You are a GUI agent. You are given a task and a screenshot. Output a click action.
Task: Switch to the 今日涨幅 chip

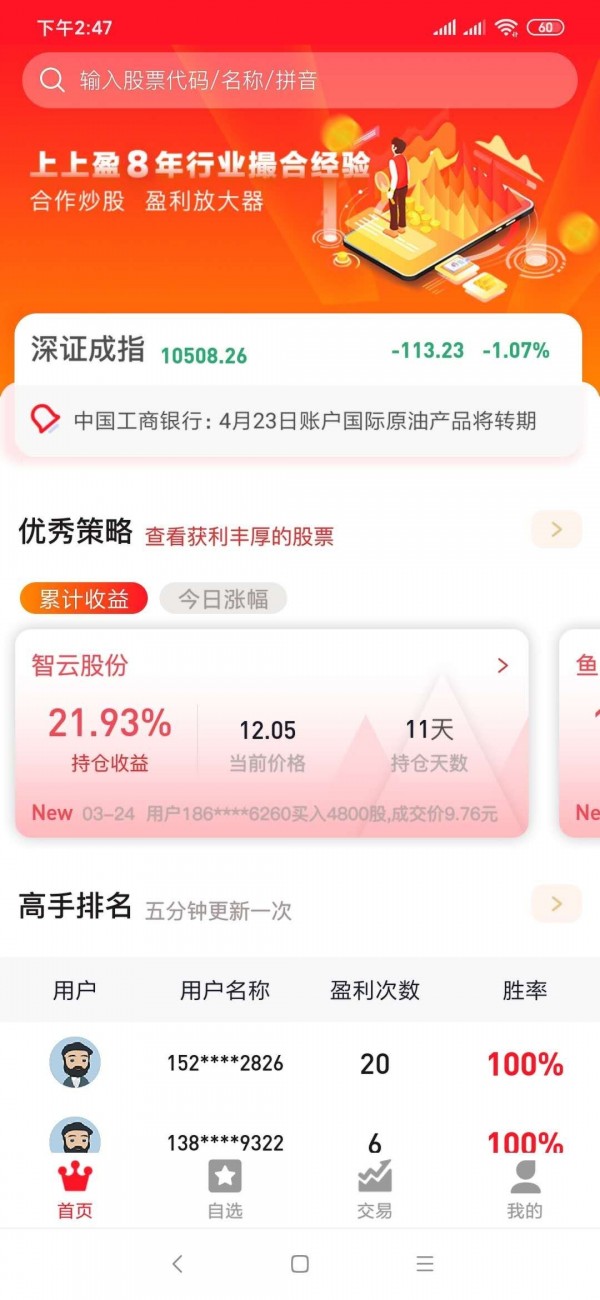tap(223, 599)
